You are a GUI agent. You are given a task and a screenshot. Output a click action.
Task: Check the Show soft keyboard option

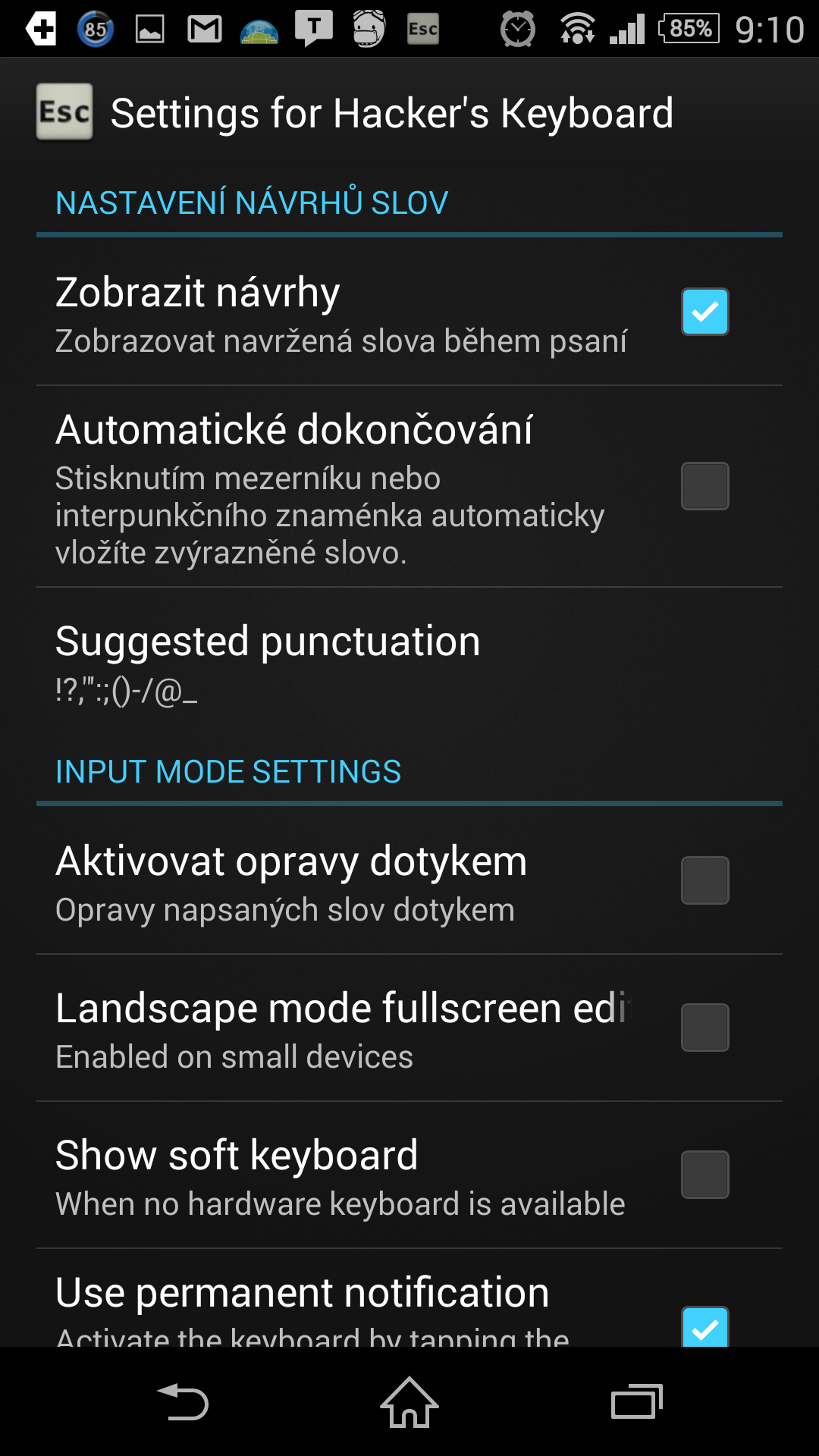click(x=704, y=1175)
